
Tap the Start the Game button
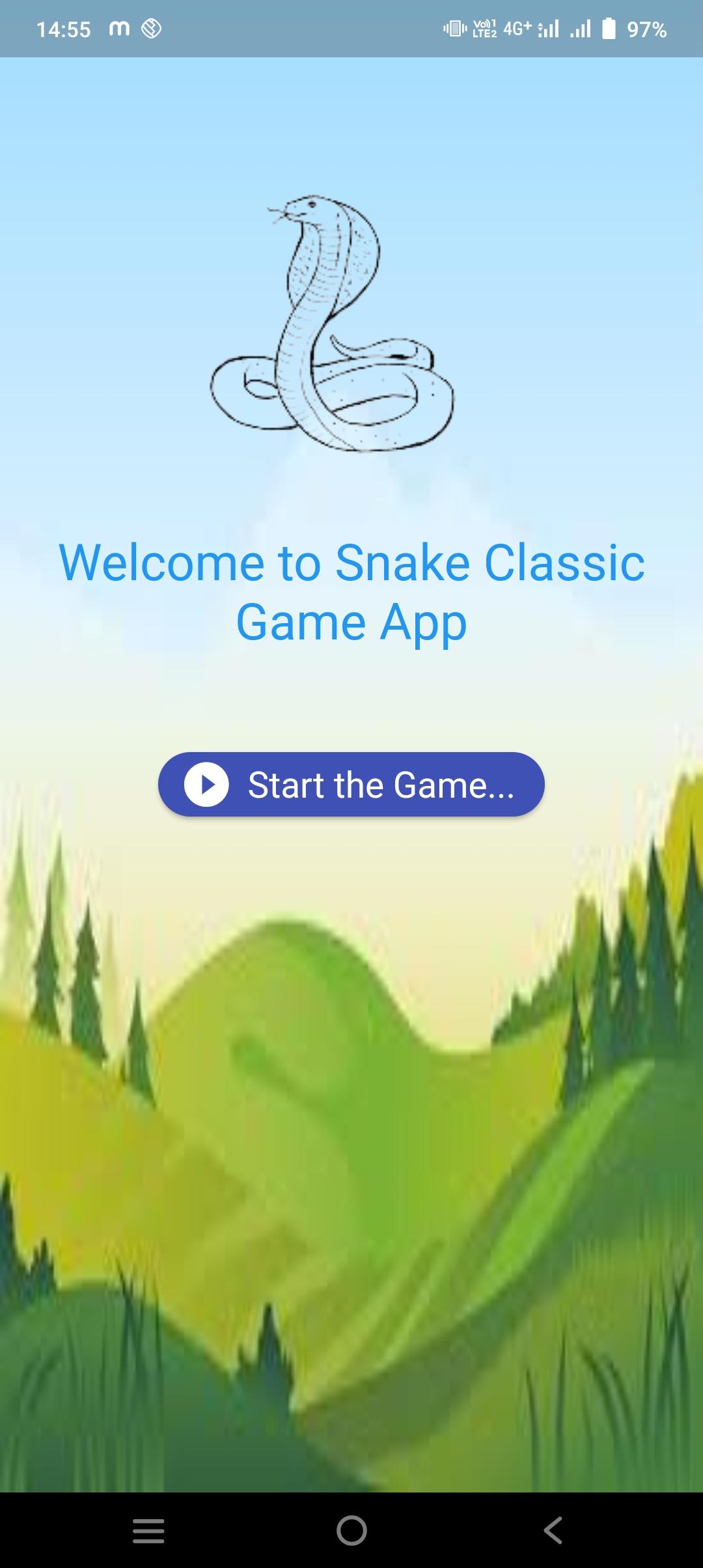[351, 784]
